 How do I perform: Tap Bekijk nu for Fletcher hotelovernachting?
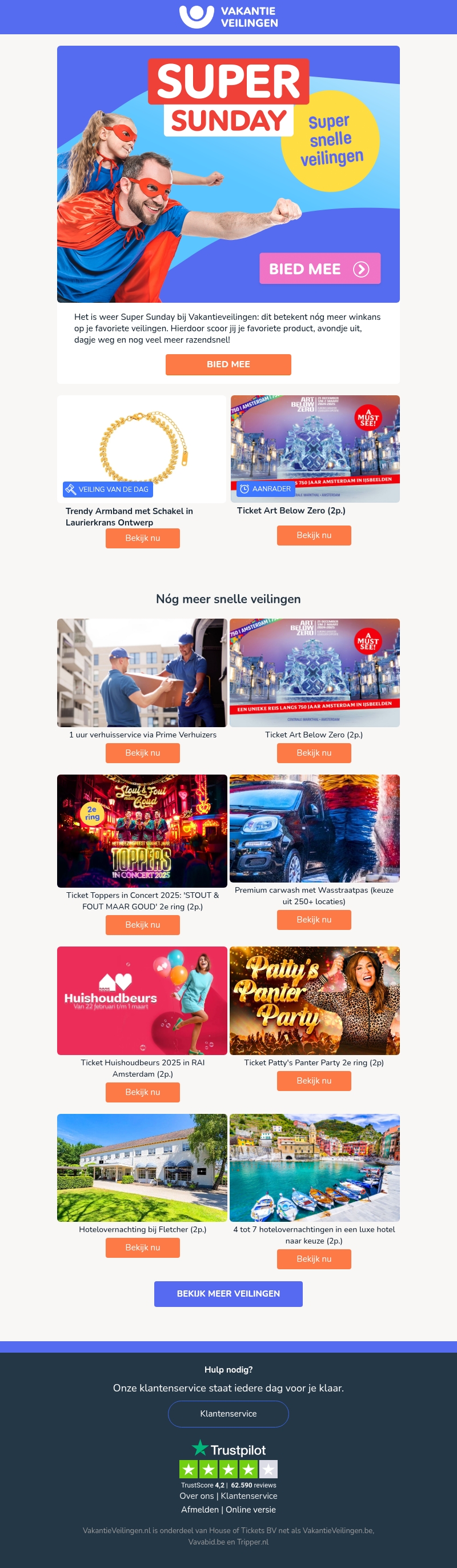tap(142, 1247)
